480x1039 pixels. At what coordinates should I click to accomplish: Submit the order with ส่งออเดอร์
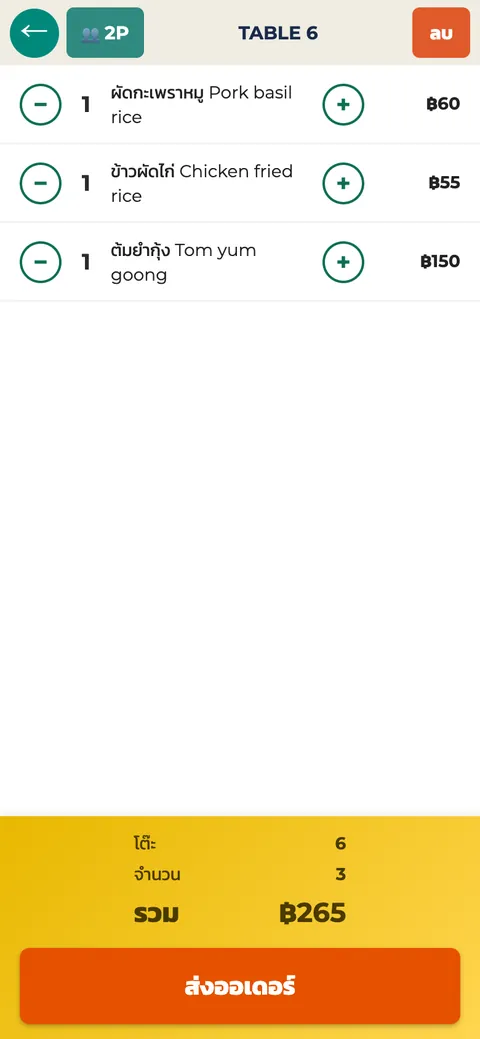(240, 986)
